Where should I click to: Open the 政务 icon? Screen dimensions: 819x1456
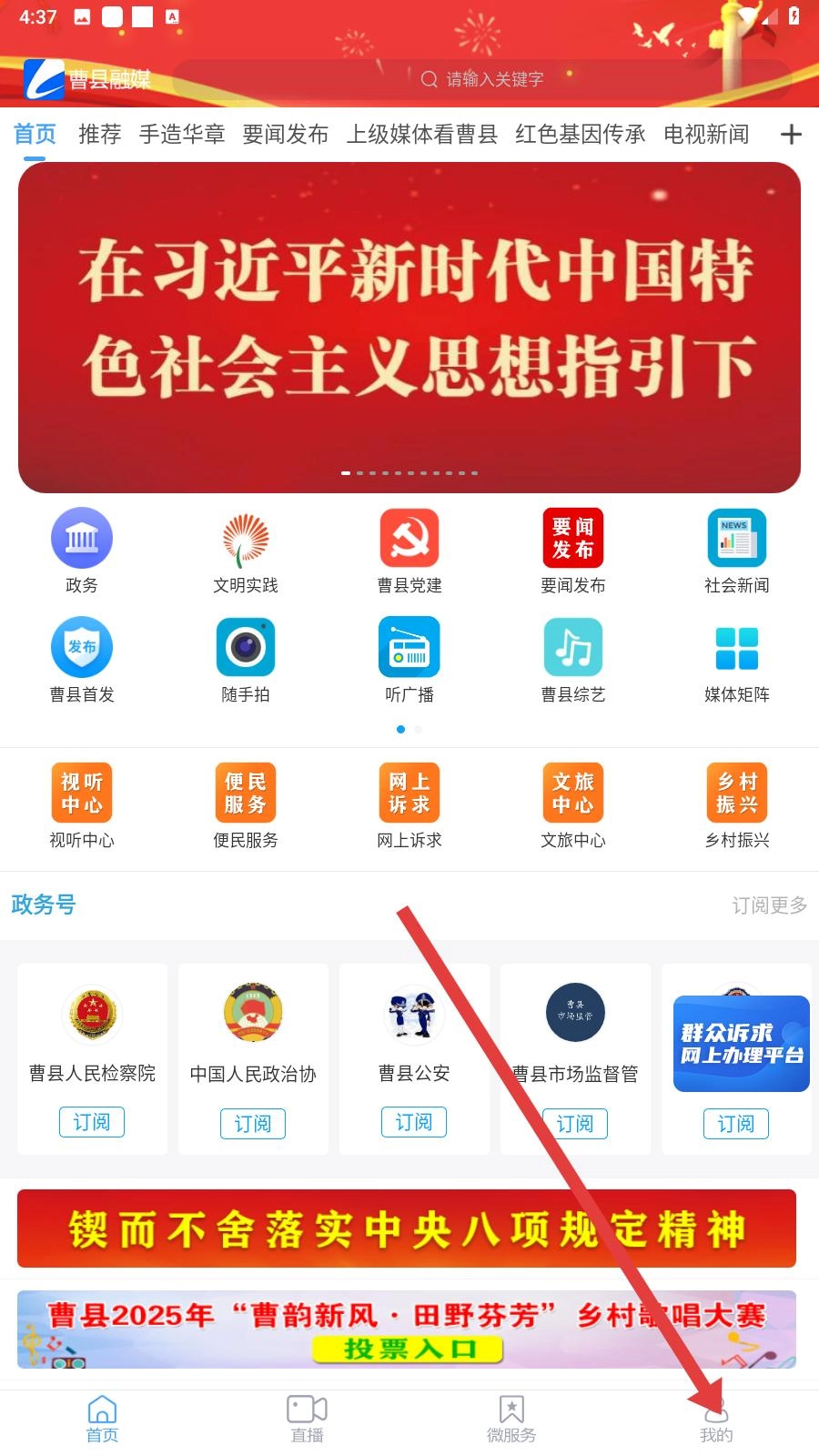coord(82,550)
